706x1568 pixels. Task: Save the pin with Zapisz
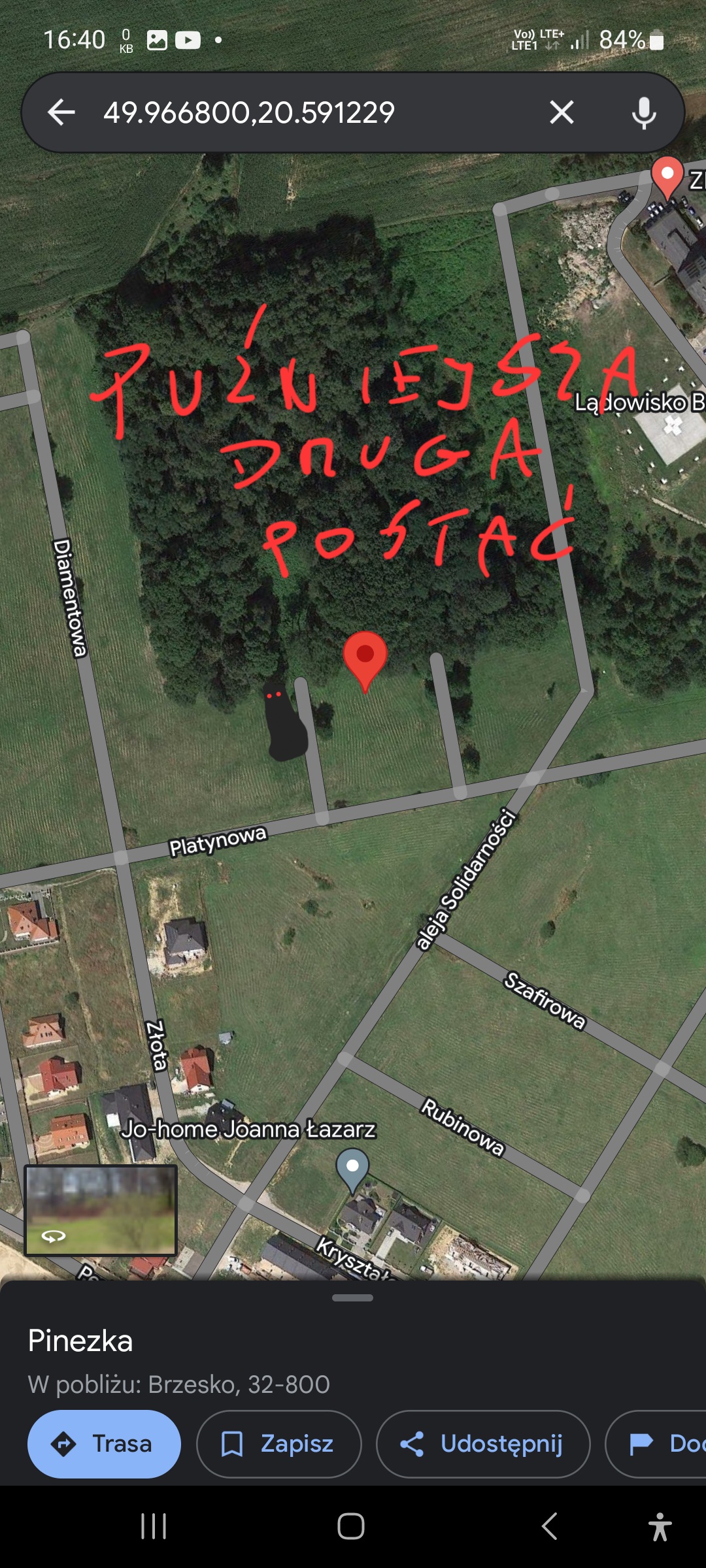(x=278, y=1444)
